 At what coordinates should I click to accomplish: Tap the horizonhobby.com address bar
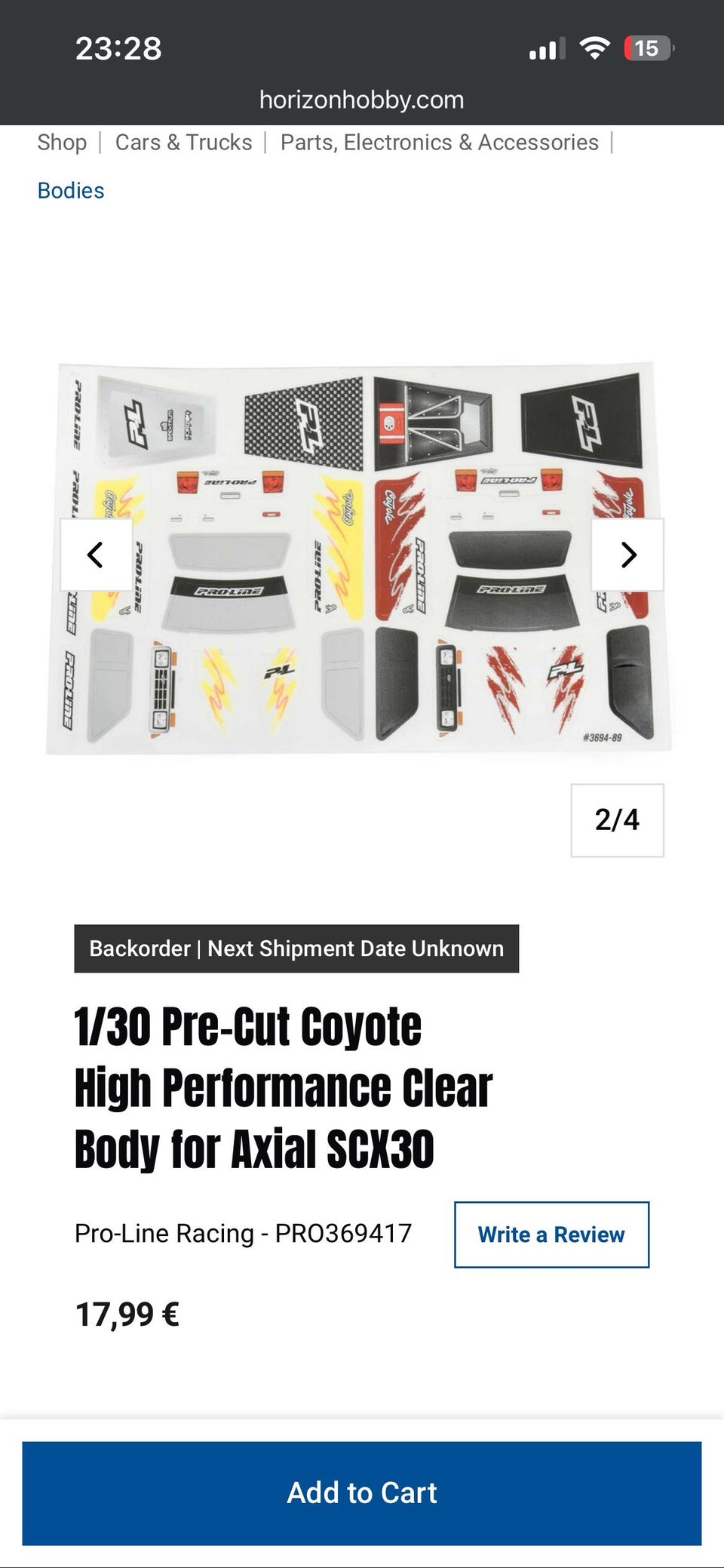pos(361,100)
